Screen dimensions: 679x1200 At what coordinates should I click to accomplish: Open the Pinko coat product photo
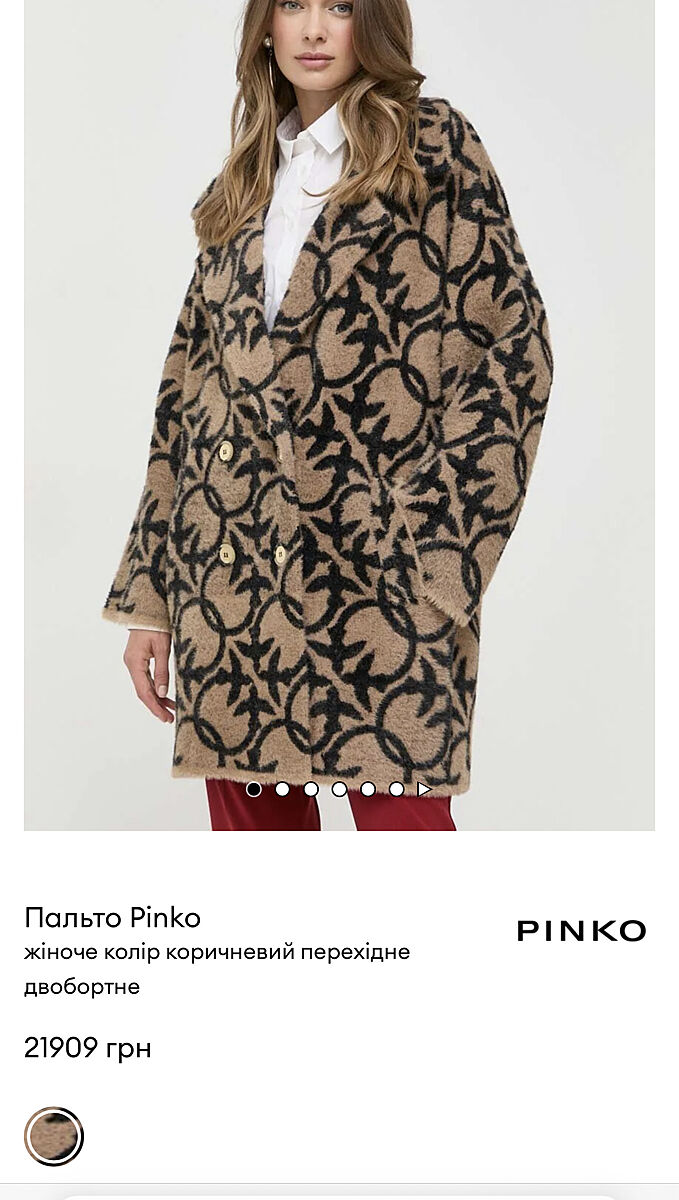tap(339, 400)
